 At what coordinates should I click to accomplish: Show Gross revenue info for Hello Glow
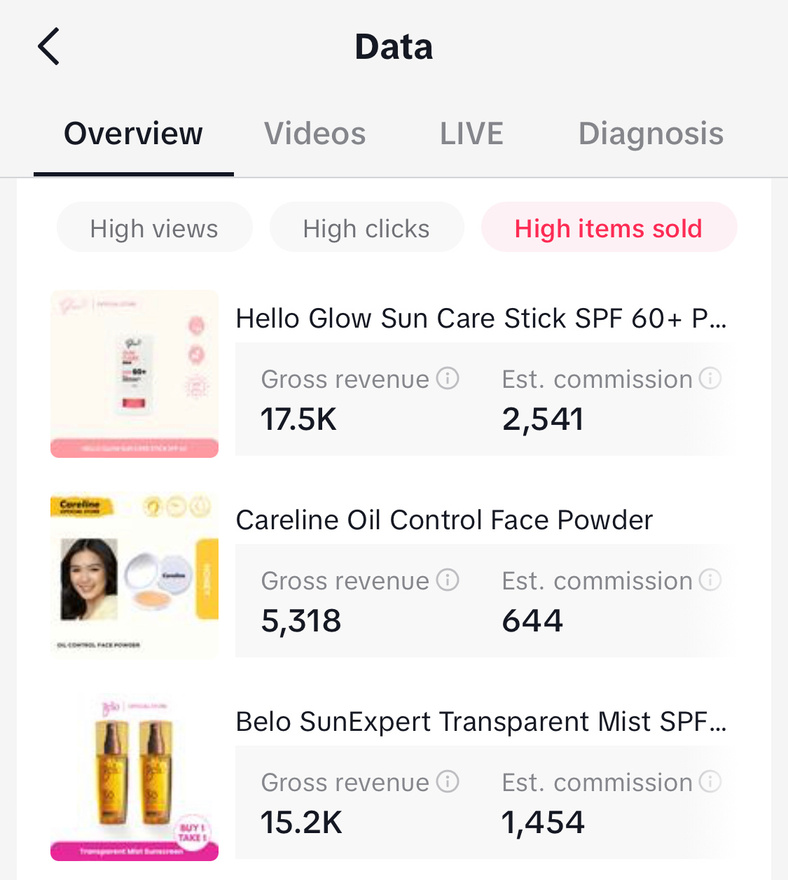tap(448, 379)
